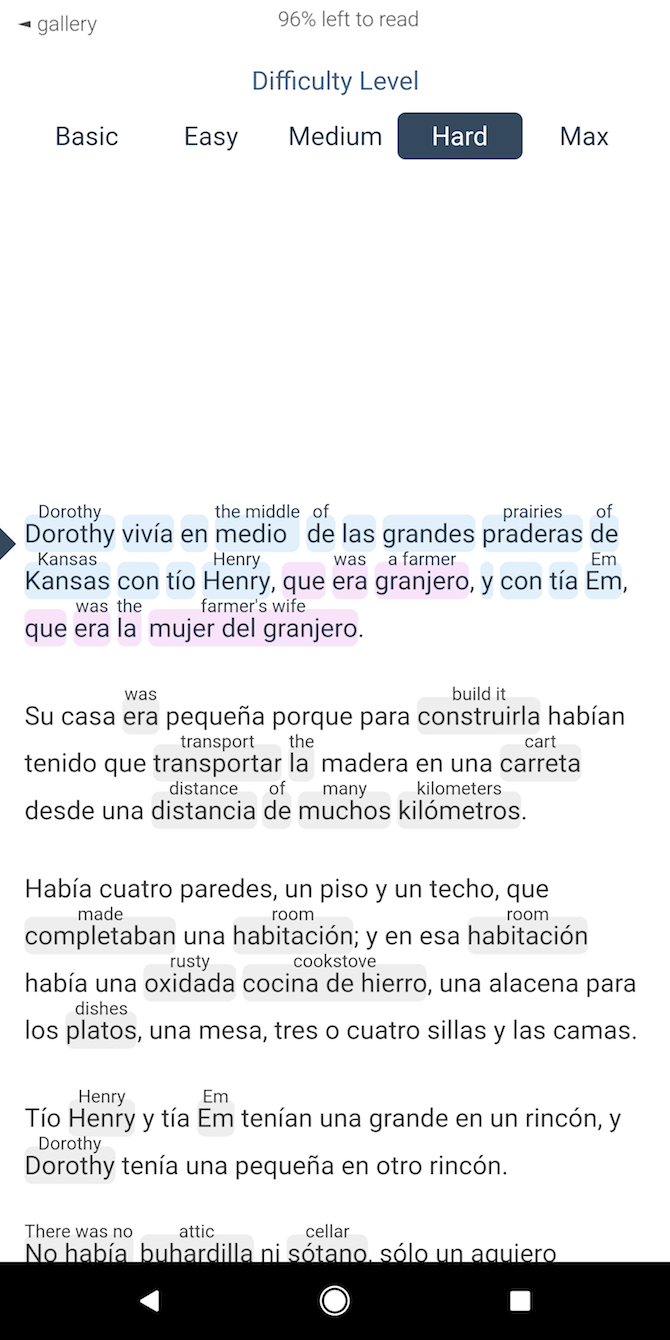Tap the highlighted word "oxidada"
This screenshot has width=670, height=1340.
(190, 984)
